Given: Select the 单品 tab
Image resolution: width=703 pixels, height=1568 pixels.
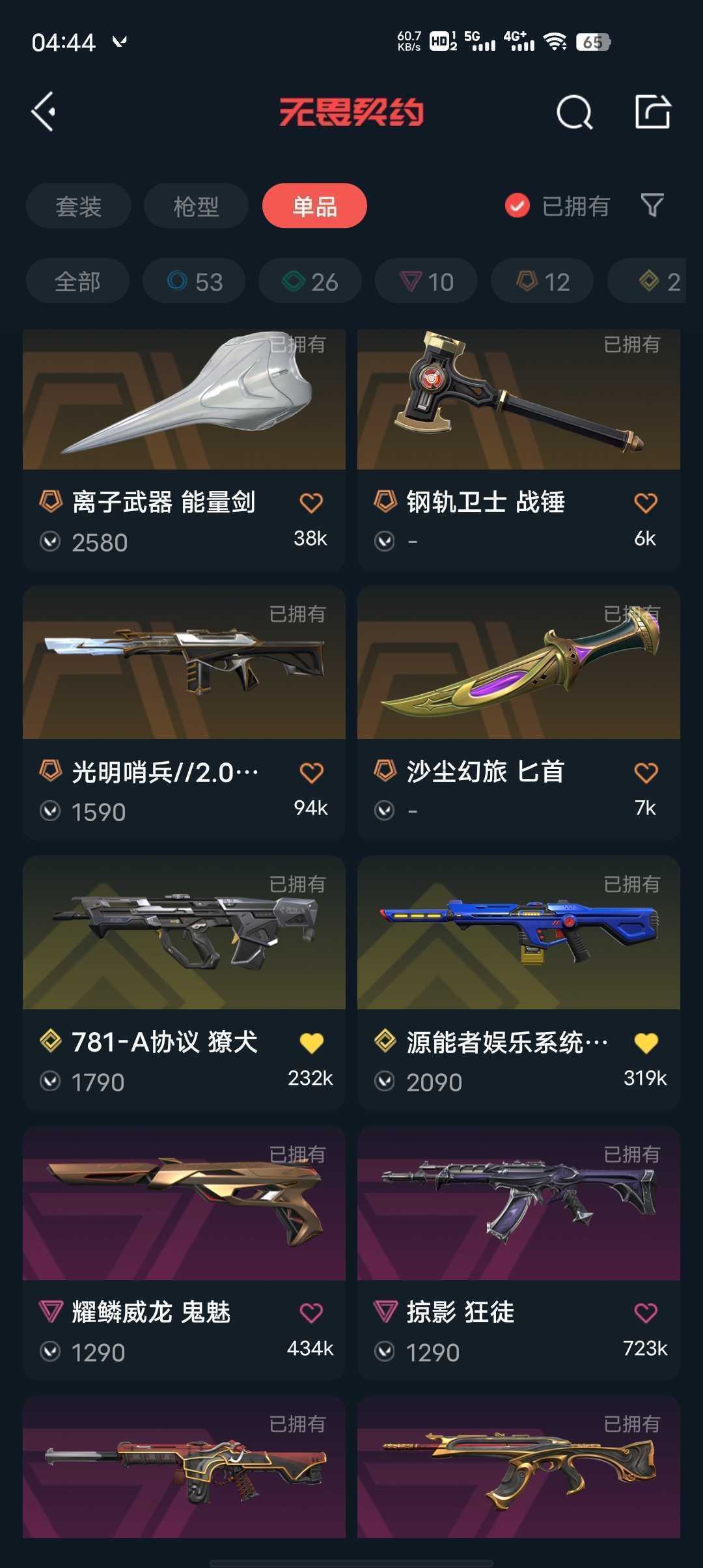Looking at the screenshot, I should pyautogui.click(x=314, y=206).
